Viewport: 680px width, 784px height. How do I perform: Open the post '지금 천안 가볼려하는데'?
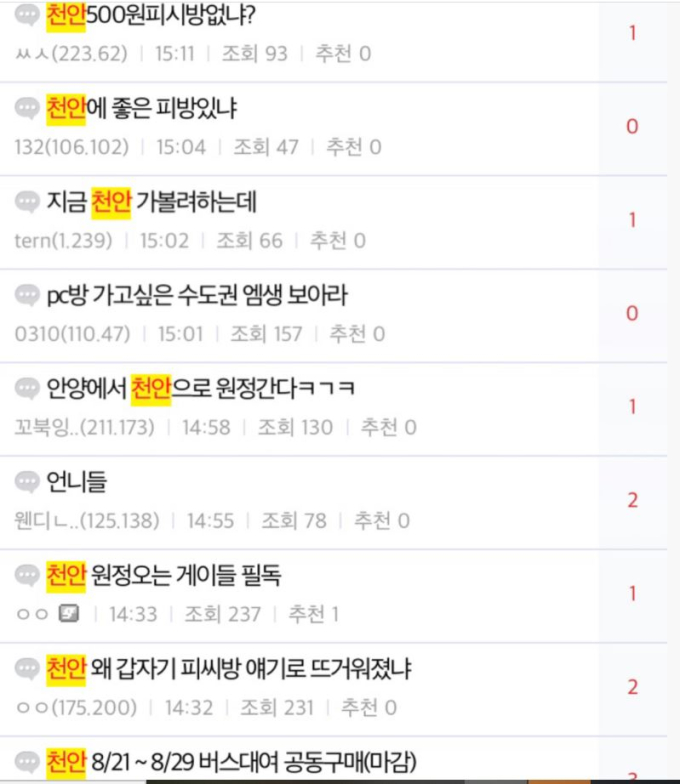[152, 202]
